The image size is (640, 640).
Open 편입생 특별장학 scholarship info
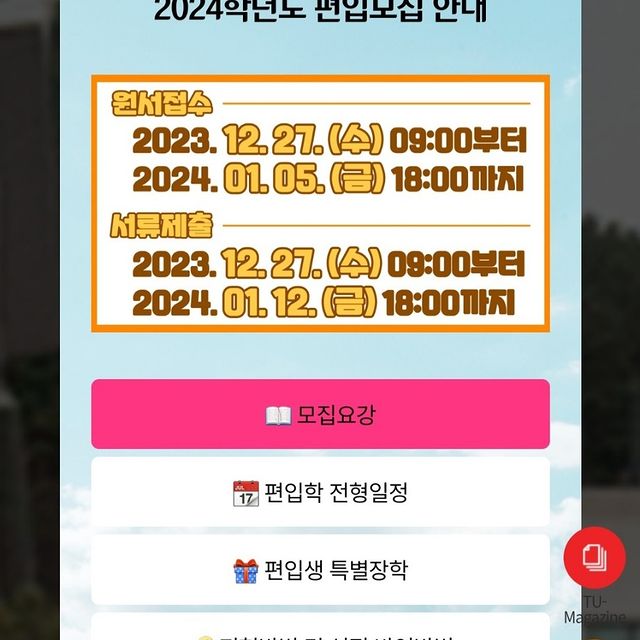click(320, 570)
